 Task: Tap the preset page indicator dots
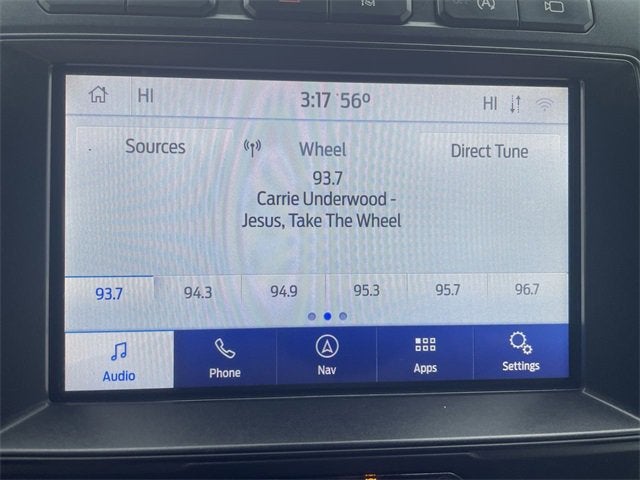[327, 316]
